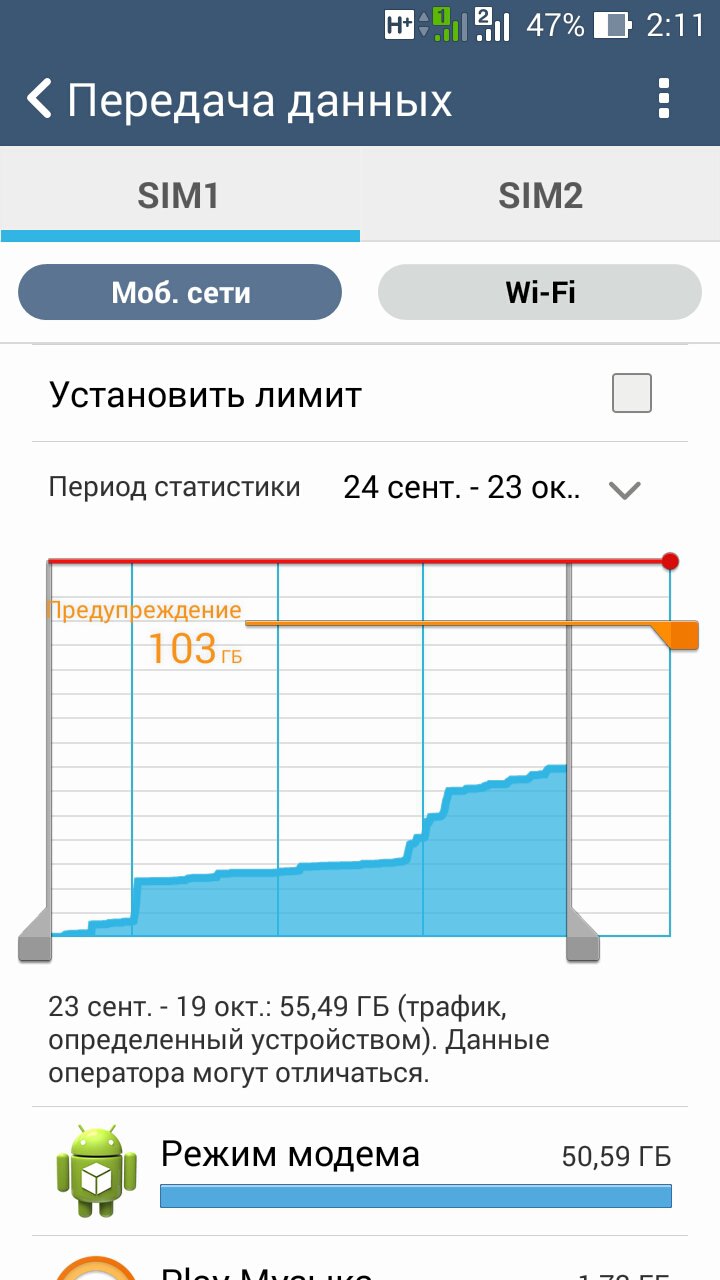Enable the Установить лимит checkbox
Image resolution: width=720 pixels, height=1280 pixels.
click(x=631, y=393)
